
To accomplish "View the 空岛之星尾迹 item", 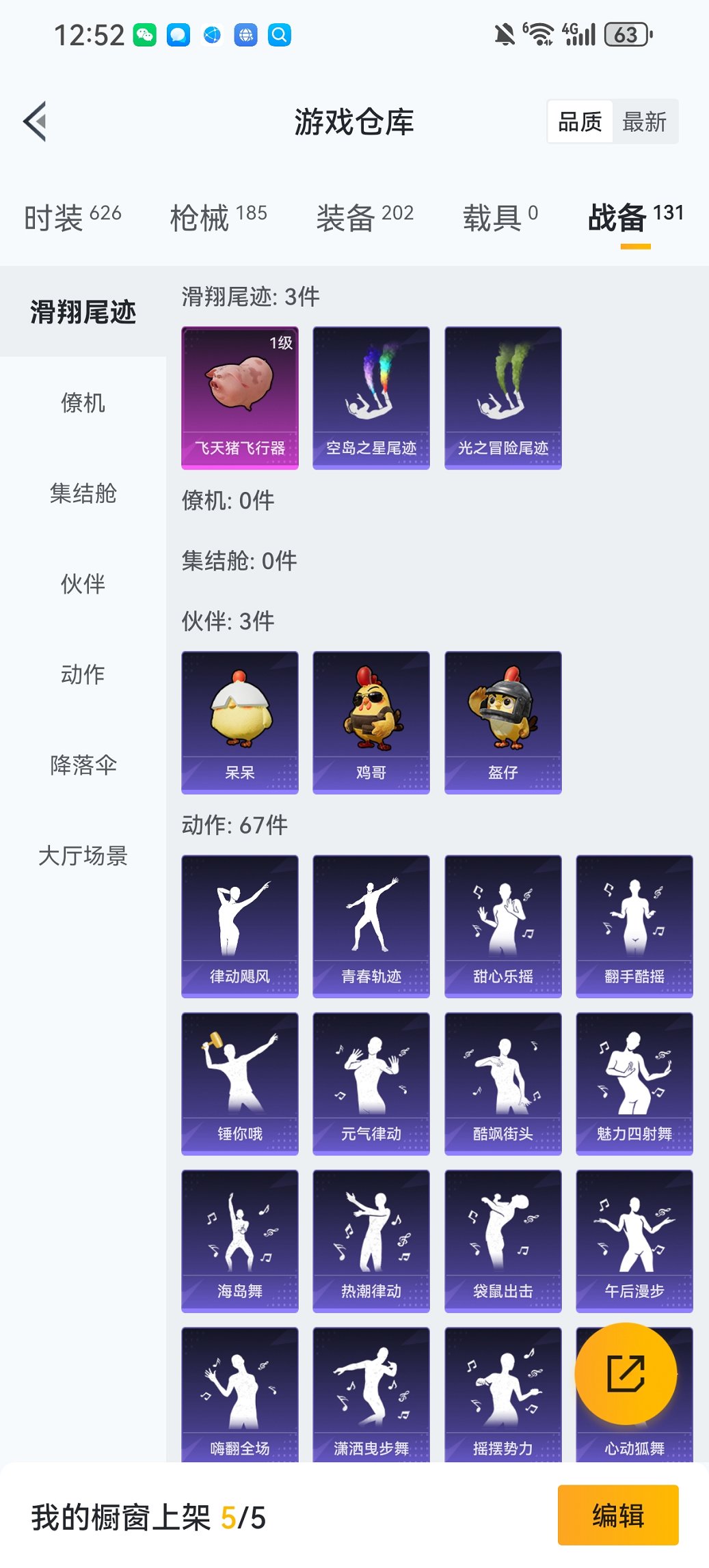I will click(x=371, y=398).
